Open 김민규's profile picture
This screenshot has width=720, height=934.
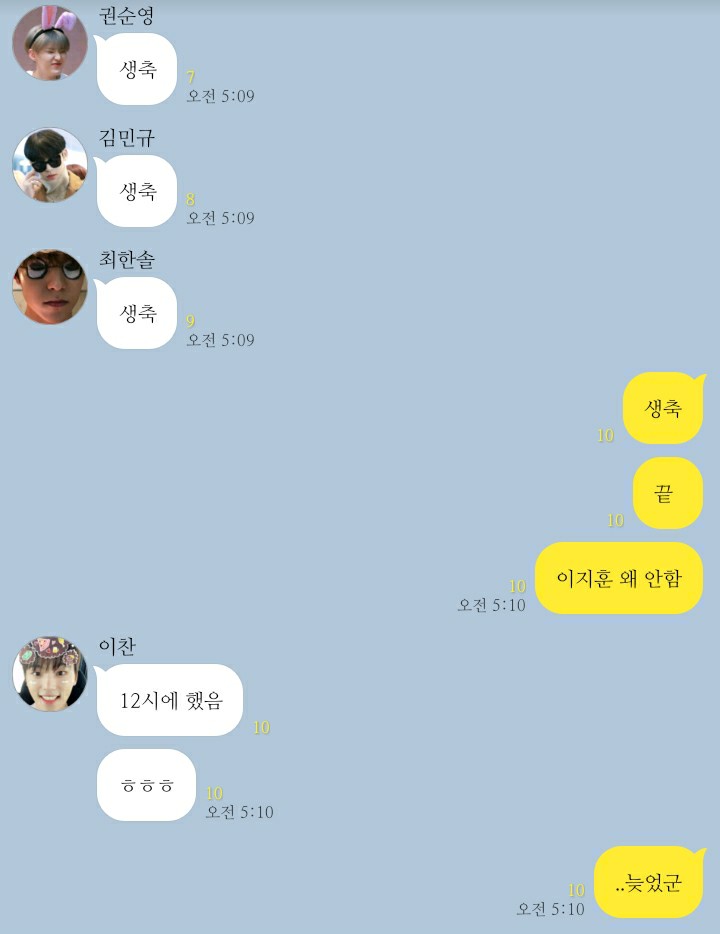click(50, 165)
